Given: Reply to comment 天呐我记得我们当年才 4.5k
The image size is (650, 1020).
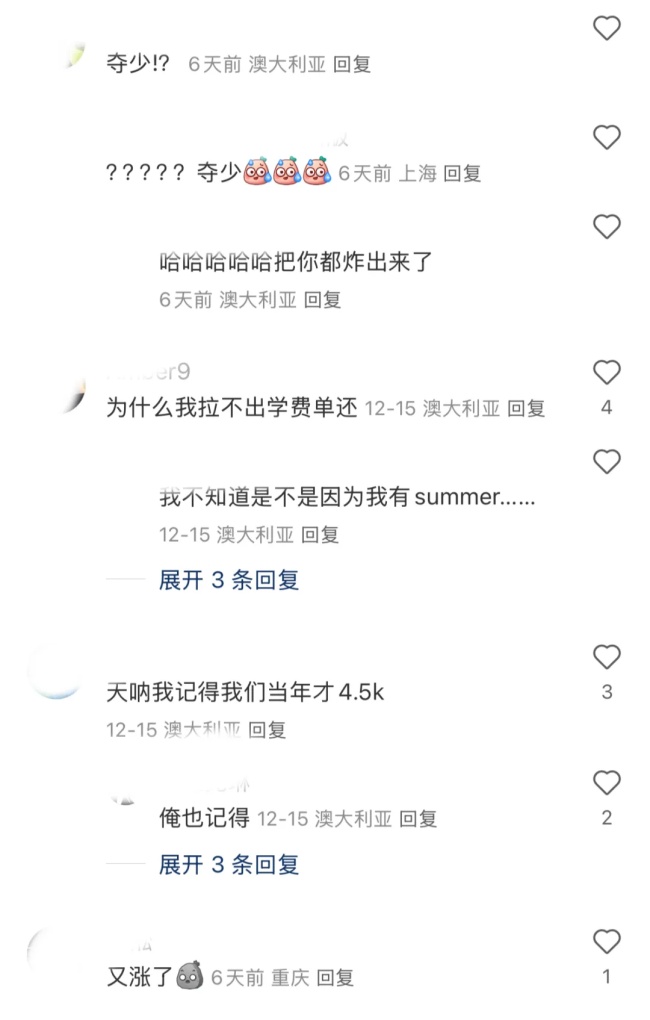Looking at the screenshot, I should point(267,730).
